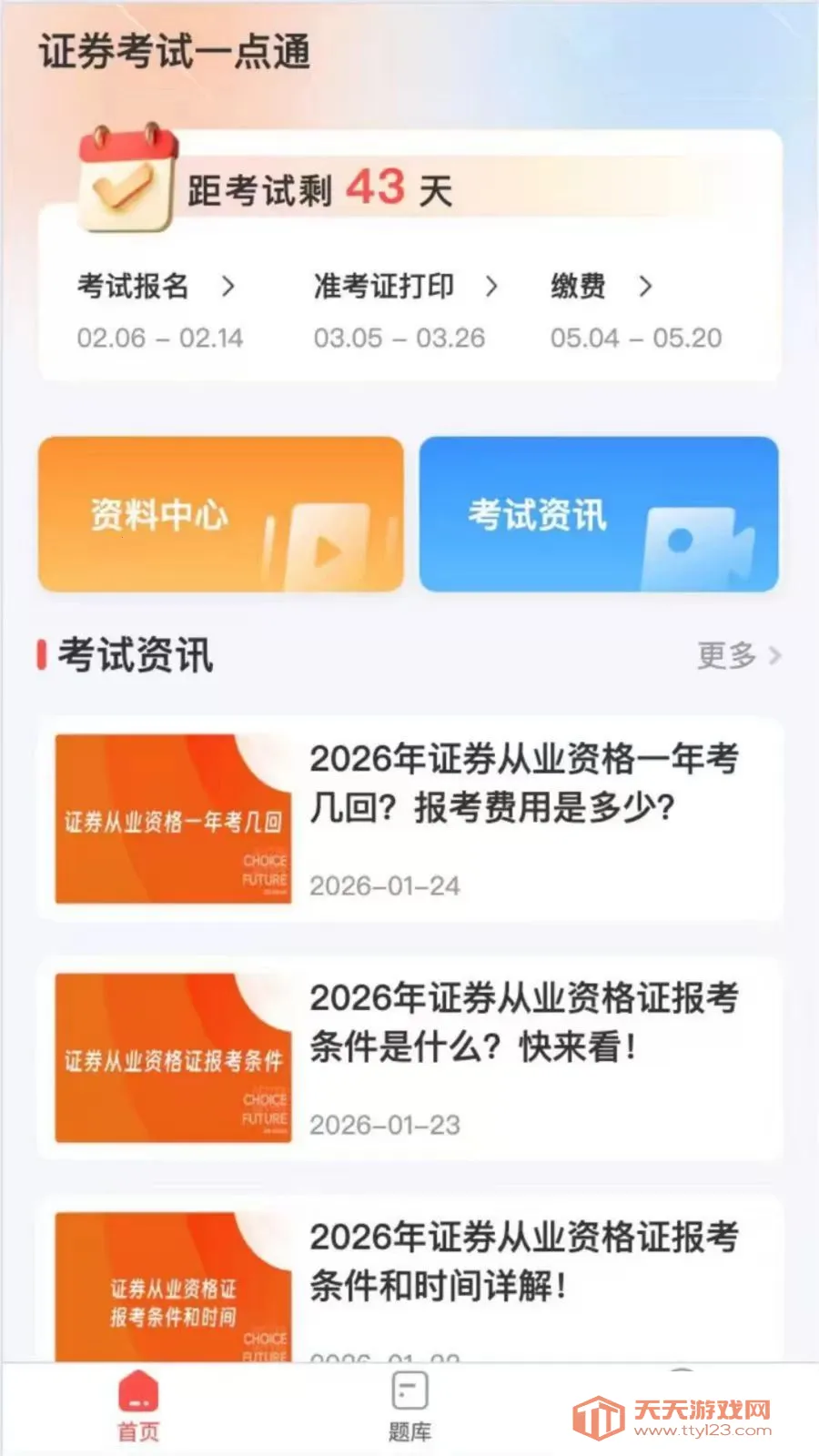
Task: Open the blue 考试资讯 card
Action: [x=598, y=515]
